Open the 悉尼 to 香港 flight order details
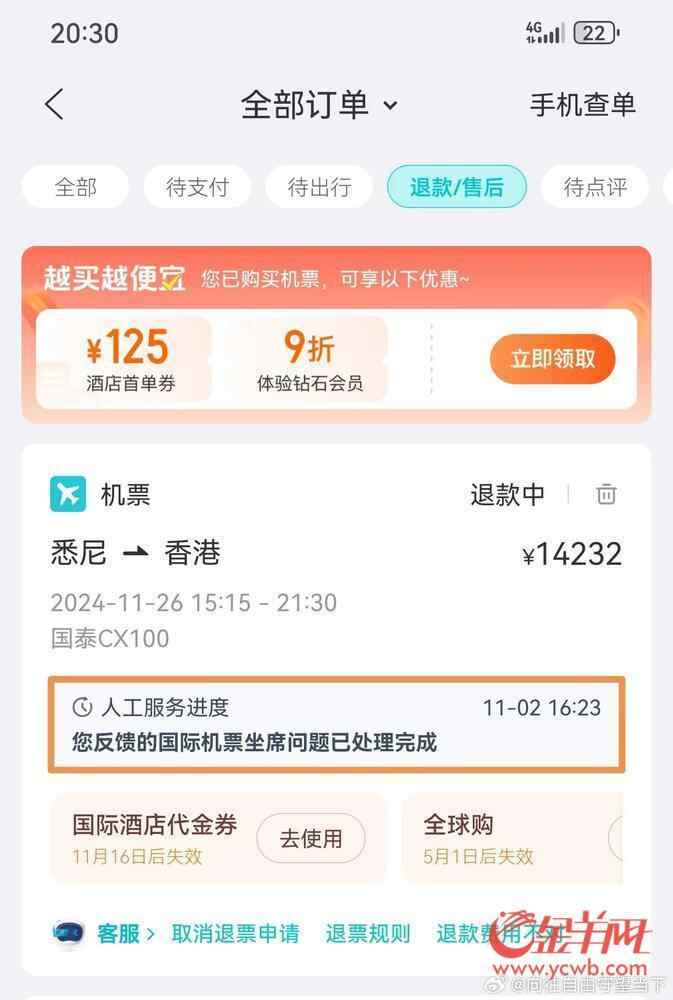The image size is (673, 1000). click(x=300, y=577)
